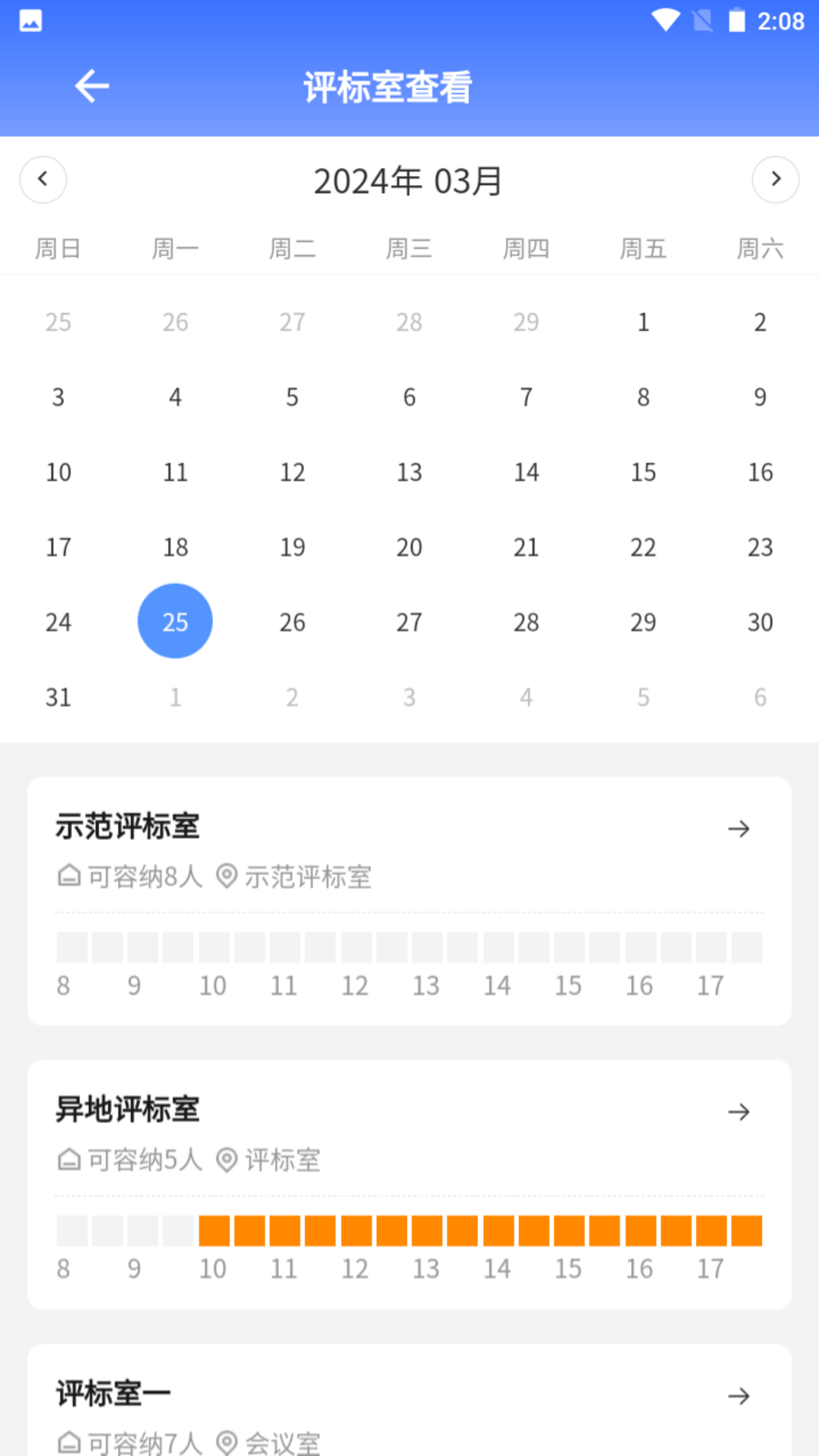Viewport: 819px width, 1456px height.
Task: Click the Wi-Fi icon in status bar
Action: (x=666, y=21)
